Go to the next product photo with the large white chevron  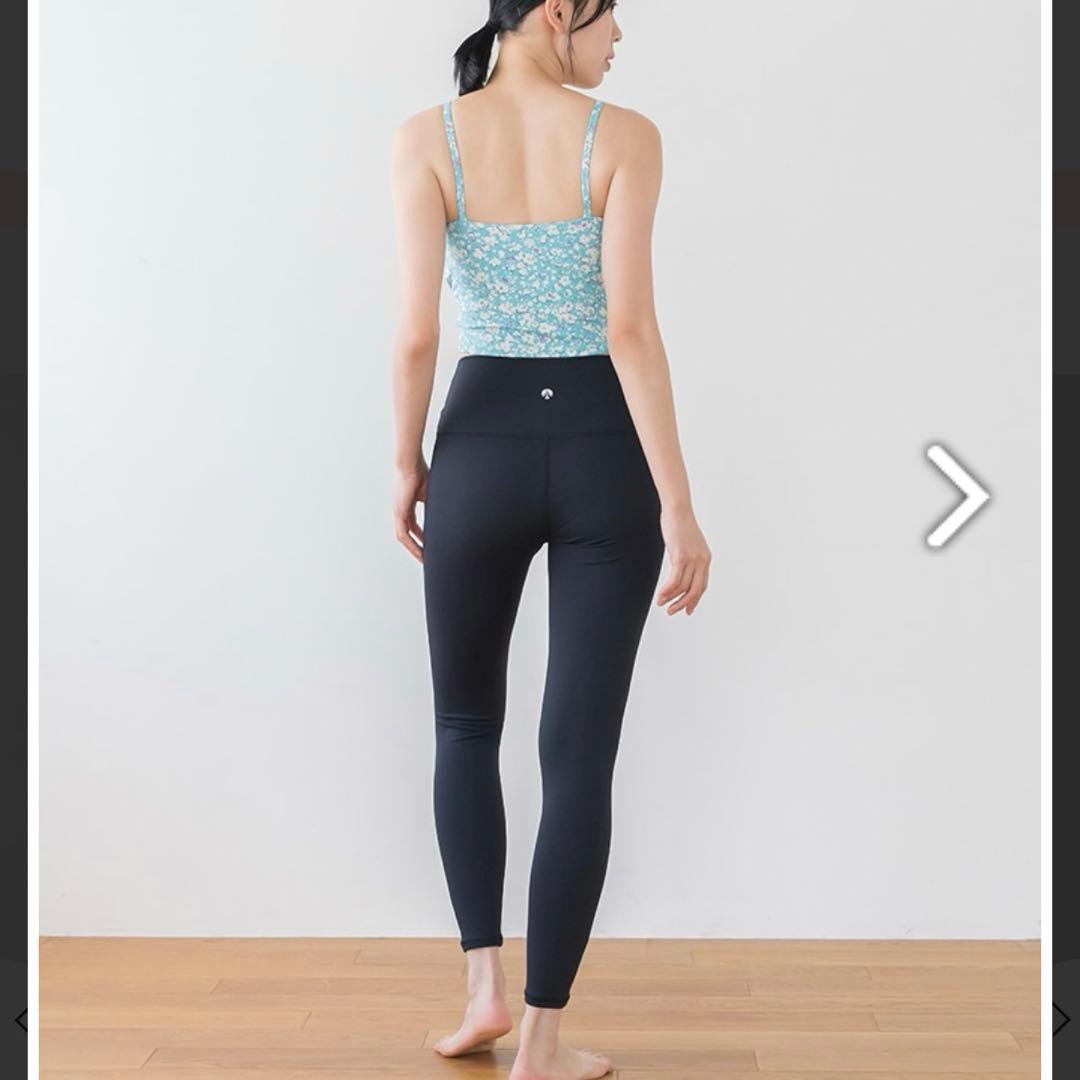point(957,496)
